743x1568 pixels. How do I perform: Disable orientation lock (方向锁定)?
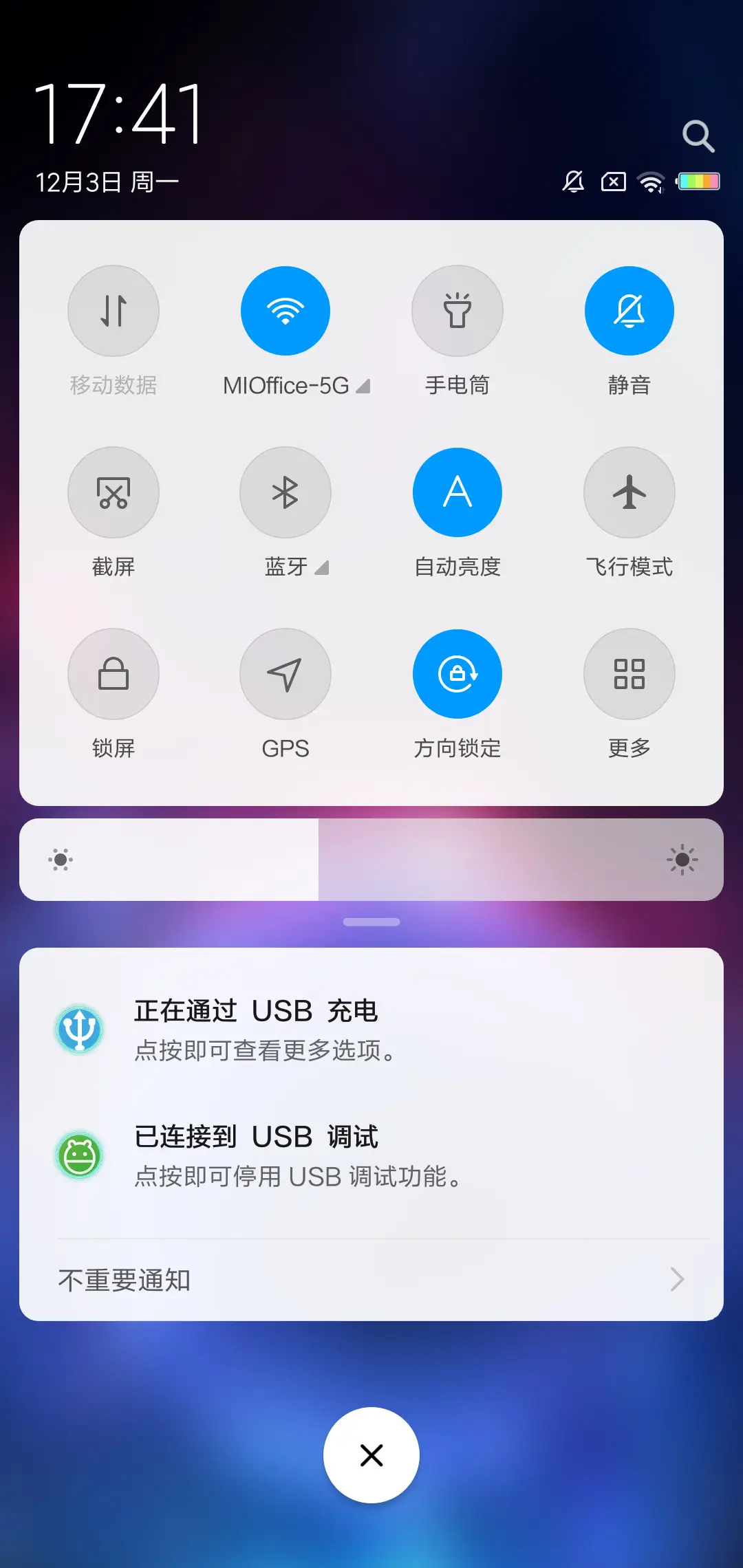tap(457, 674)
